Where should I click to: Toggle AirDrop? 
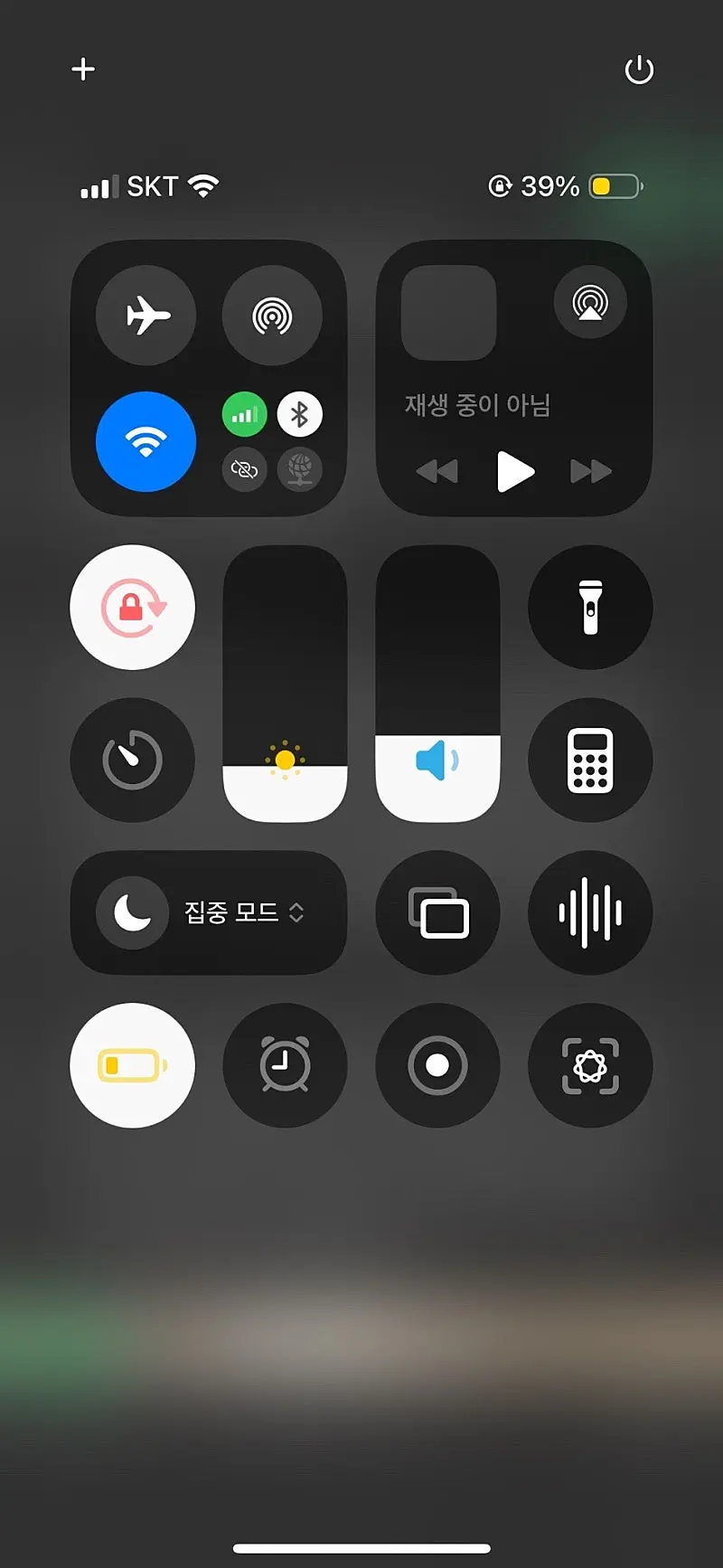click(x=272, y=316)
